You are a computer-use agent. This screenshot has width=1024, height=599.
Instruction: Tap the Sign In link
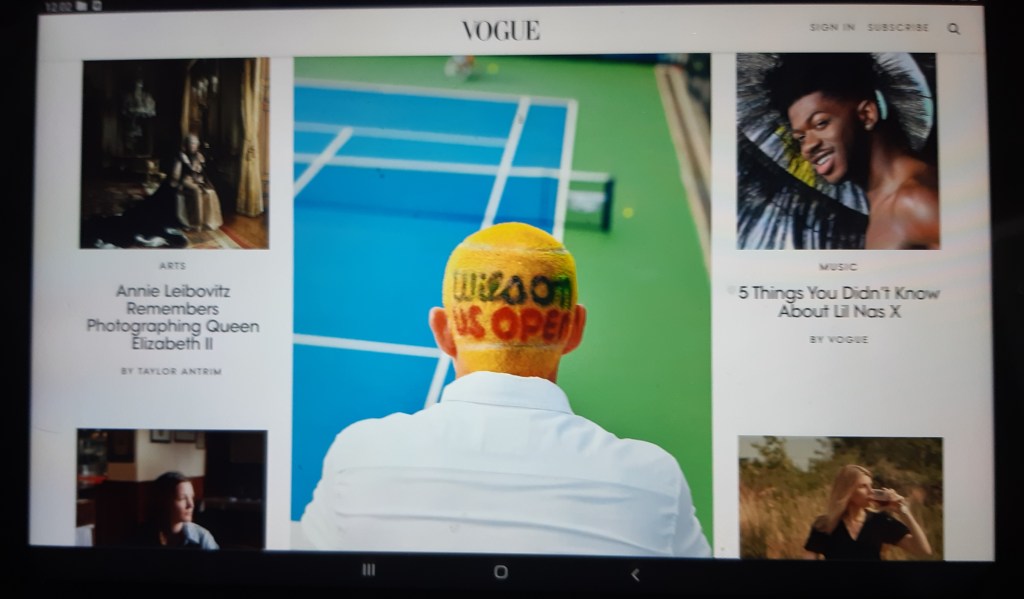pyautogui.click(x=831, y=28)
